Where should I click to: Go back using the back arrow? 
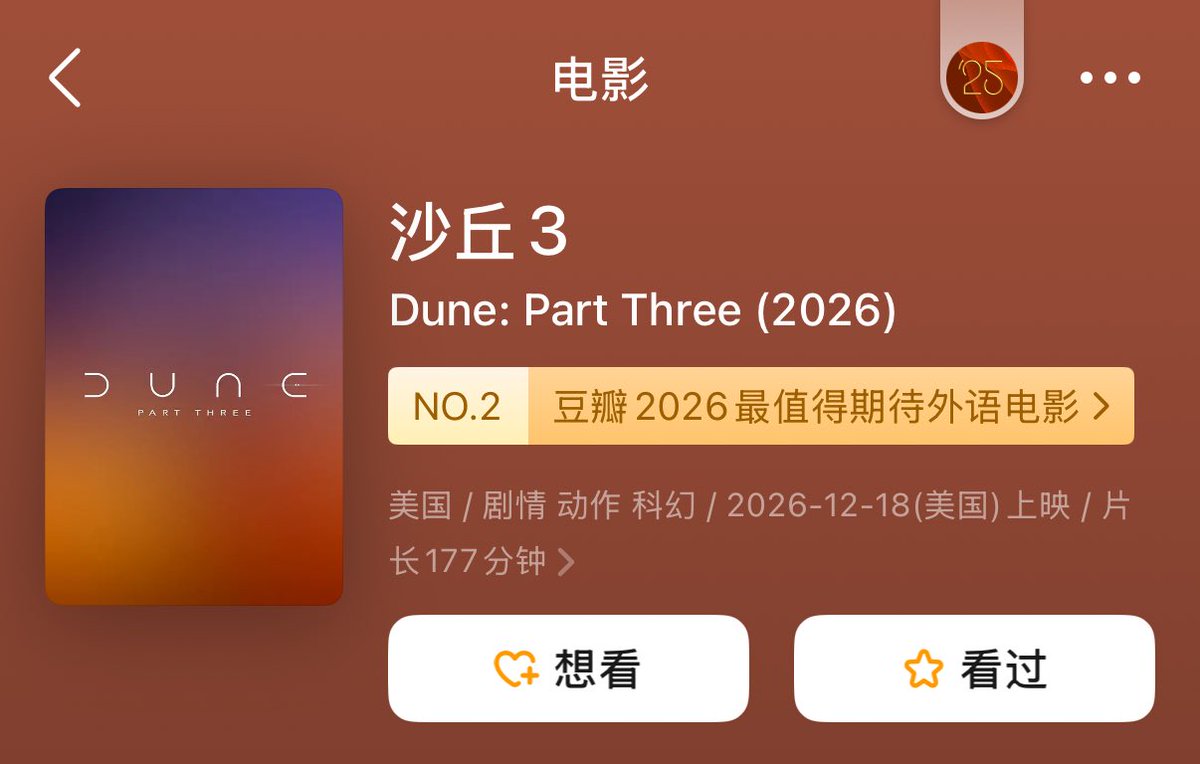click(65, 78)
